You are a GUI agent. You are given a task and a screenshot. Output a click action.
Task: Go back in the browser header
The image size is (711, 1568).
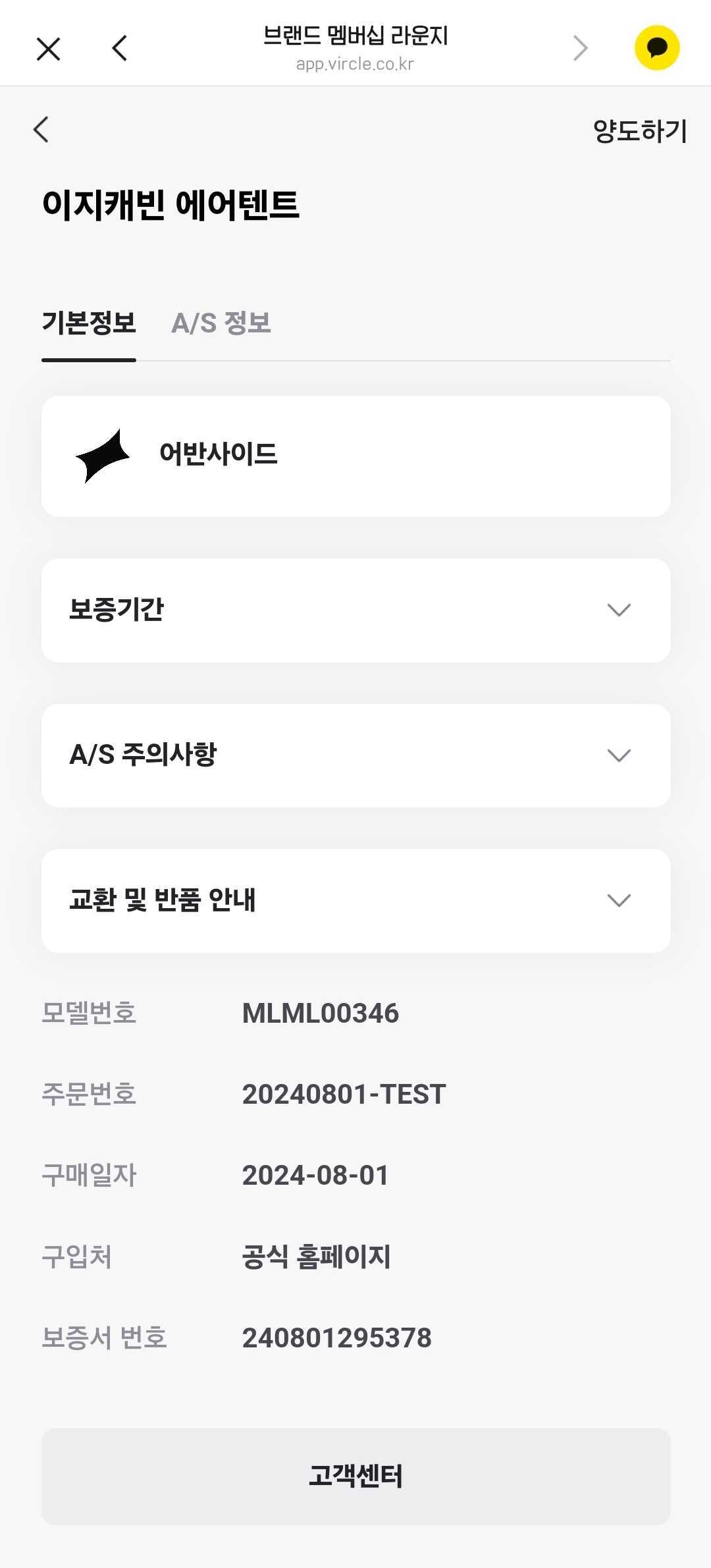[119, 49]
